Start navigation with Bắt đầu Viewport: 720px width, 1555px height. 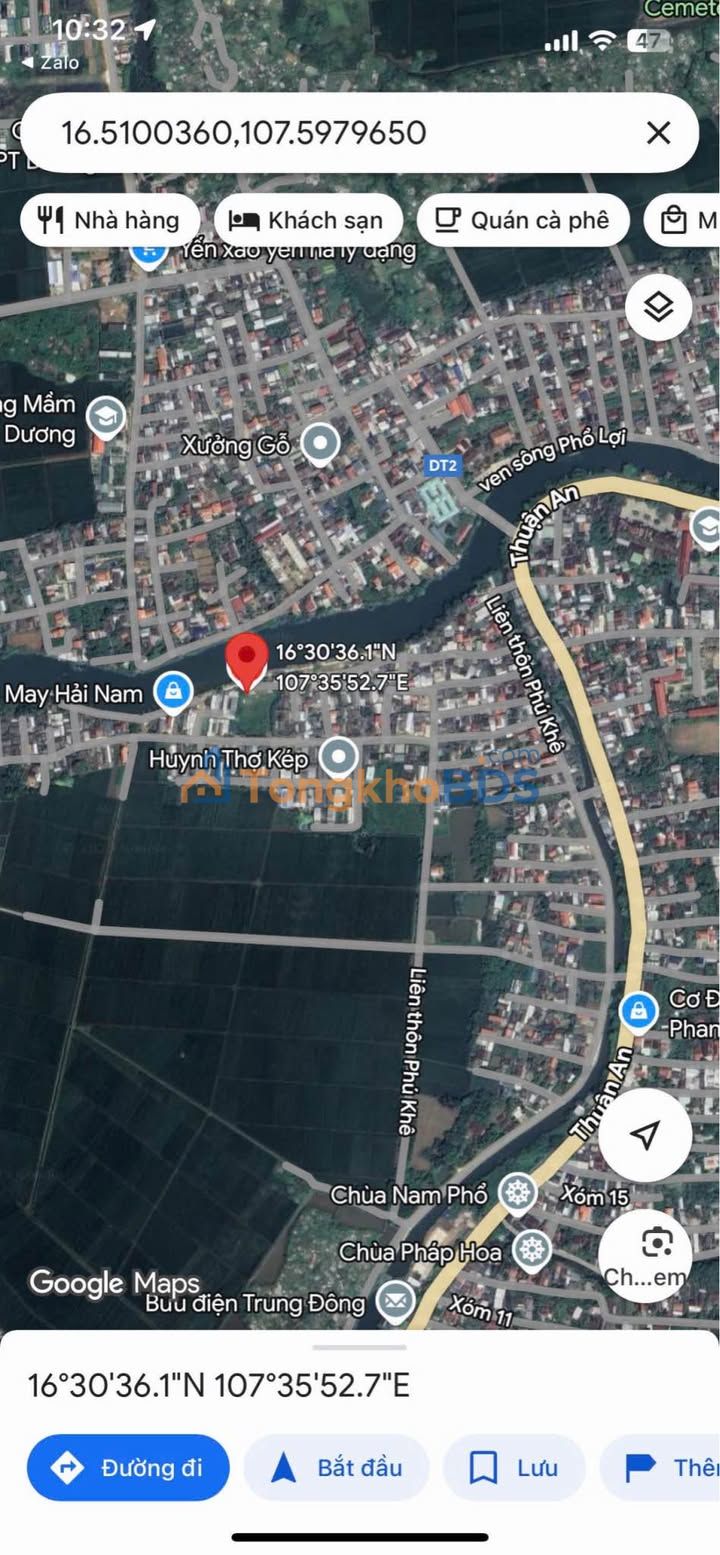coord(337,1467)
